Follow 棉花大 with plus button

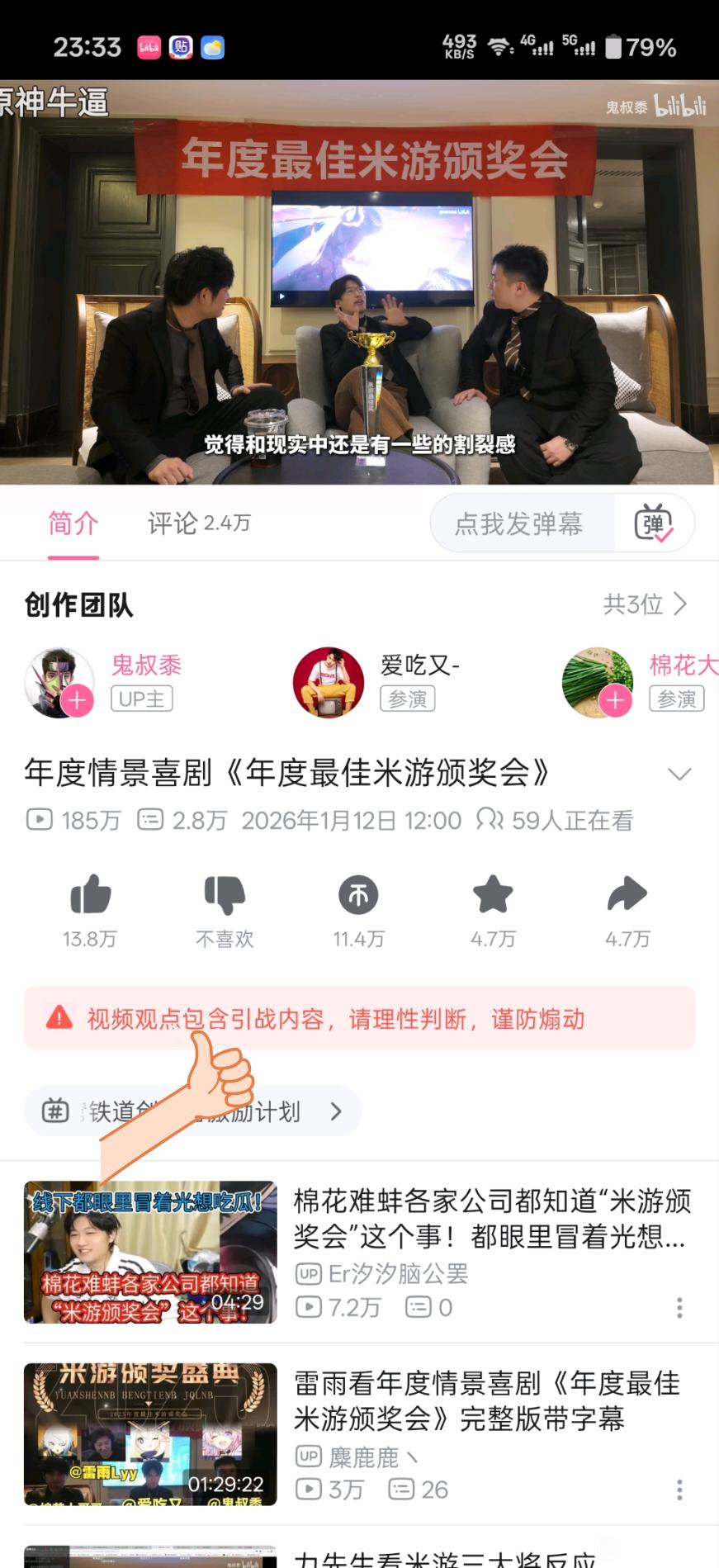(x=615, y=701)
